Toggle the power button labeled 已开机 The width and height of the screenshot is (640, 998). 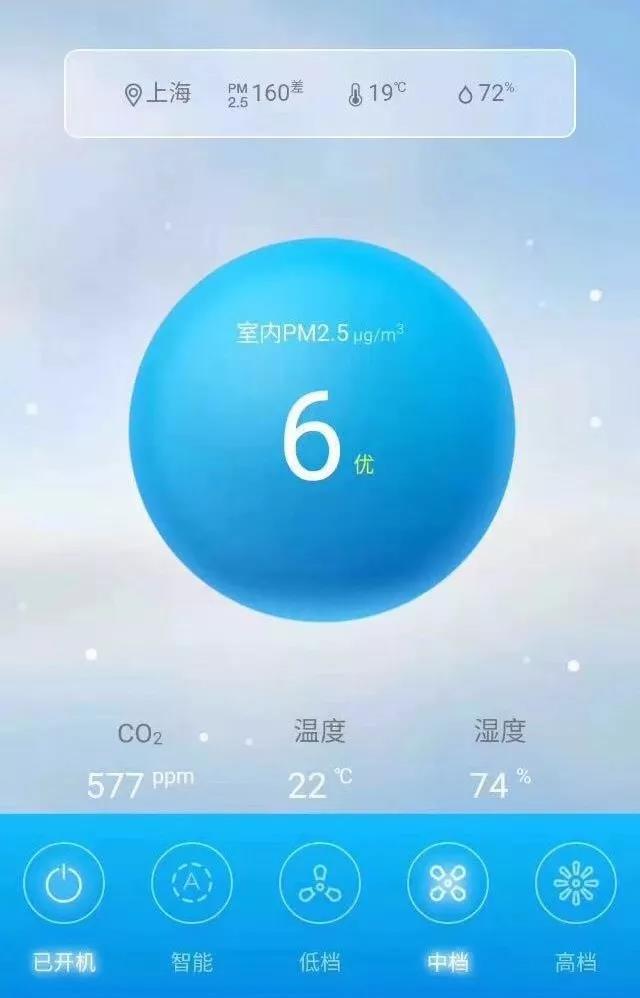(64, 884)
